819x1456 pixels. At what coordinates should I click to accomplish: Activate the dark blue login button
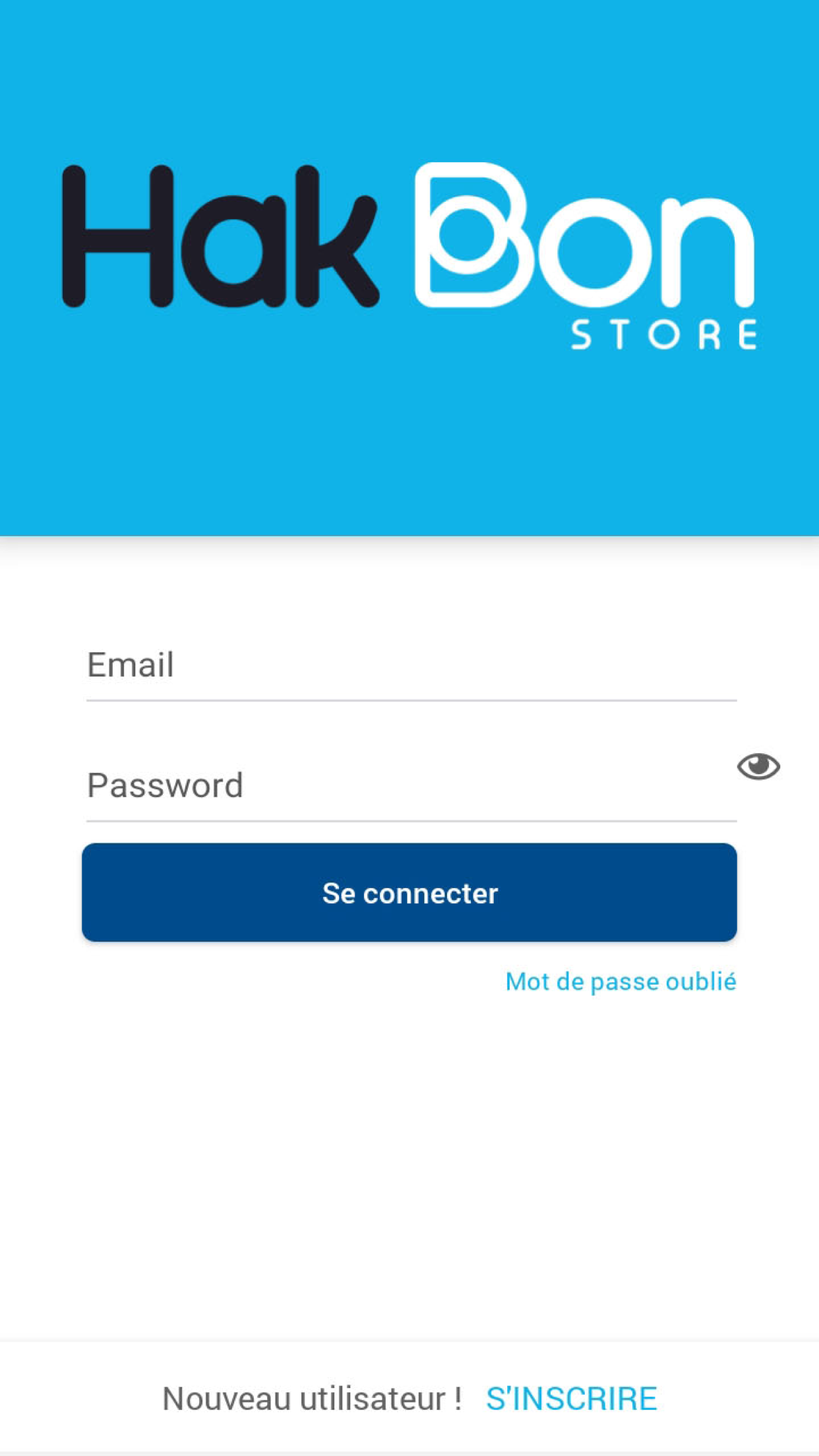(409, 893)
